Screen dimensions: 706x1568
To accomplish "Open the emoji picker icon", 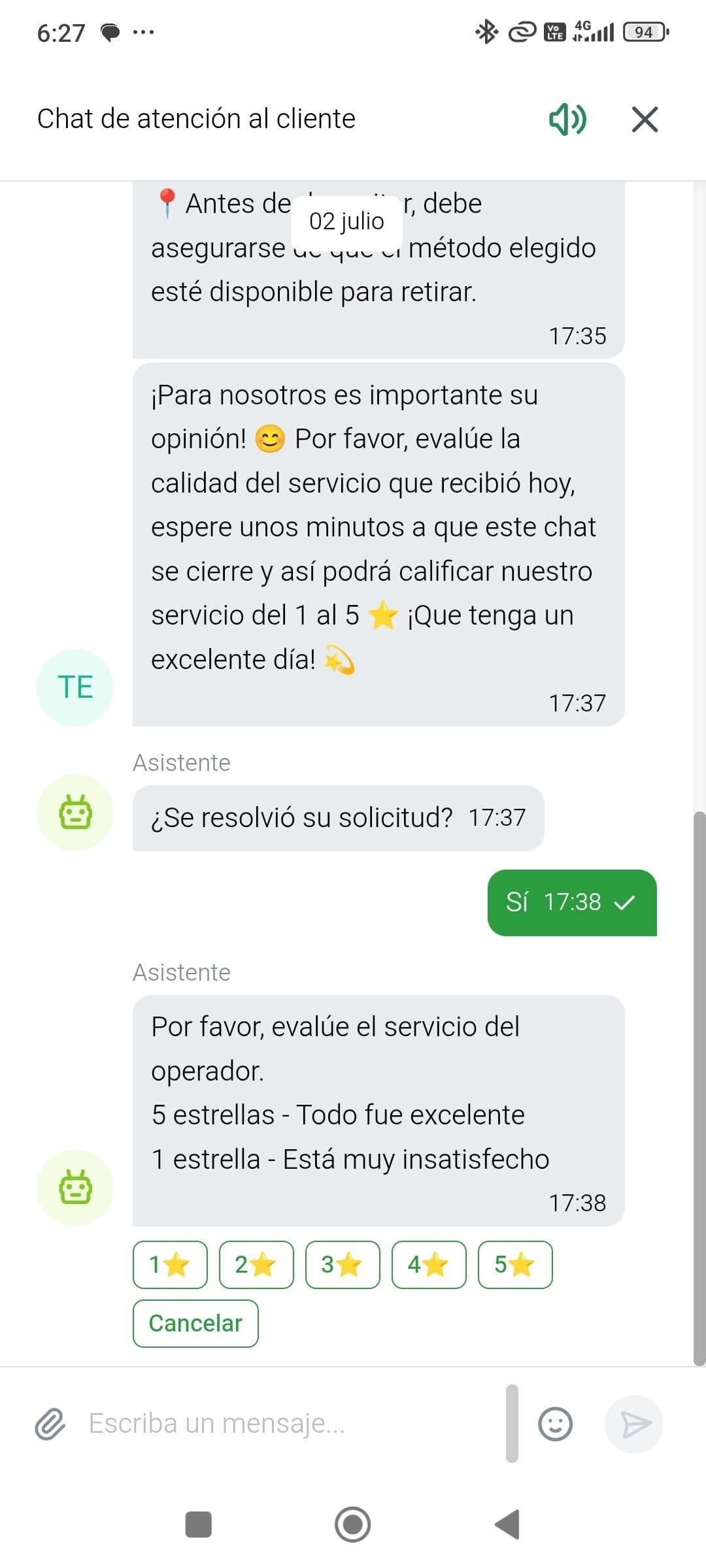I will [x=556, y=1424].
